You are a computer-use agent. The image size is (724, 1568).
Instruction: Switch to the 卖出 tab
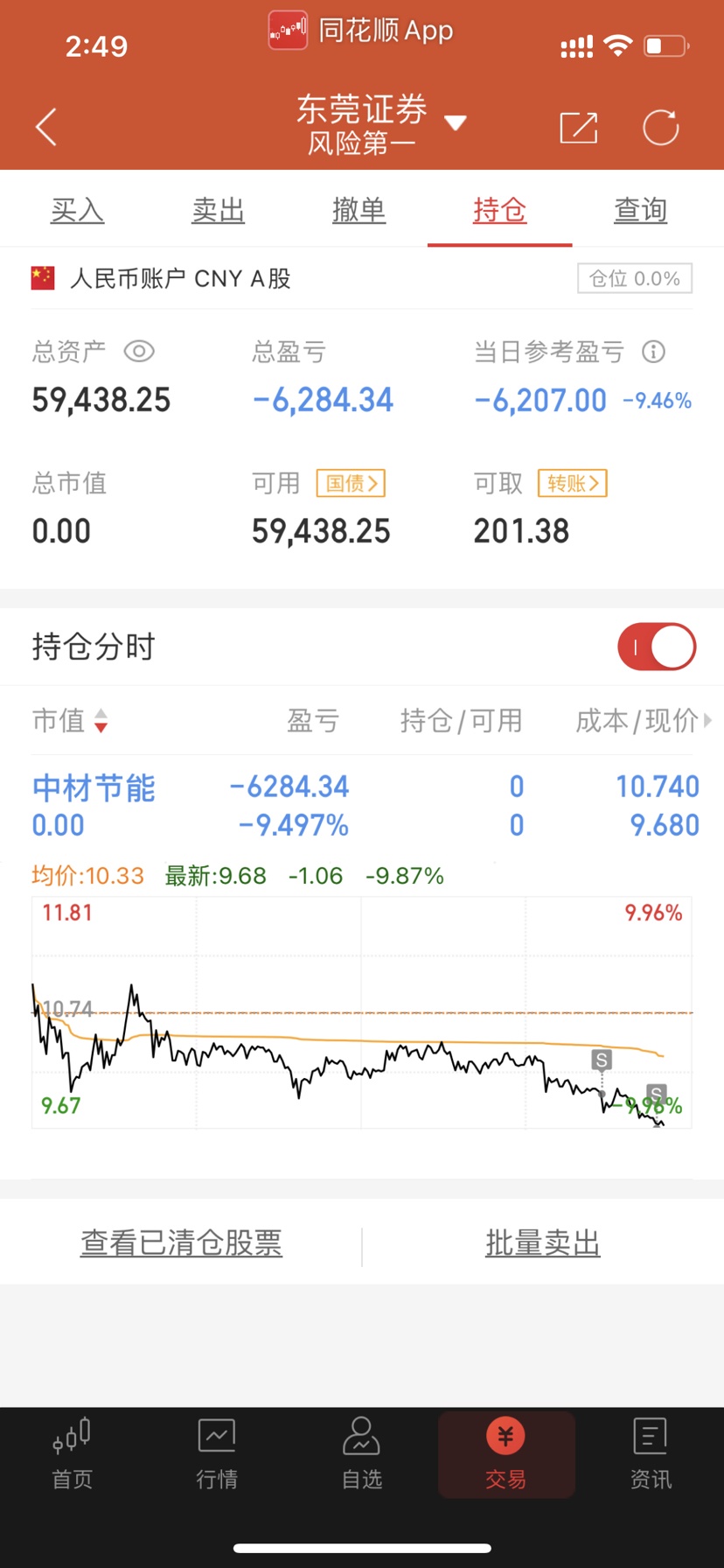[219, 210]
